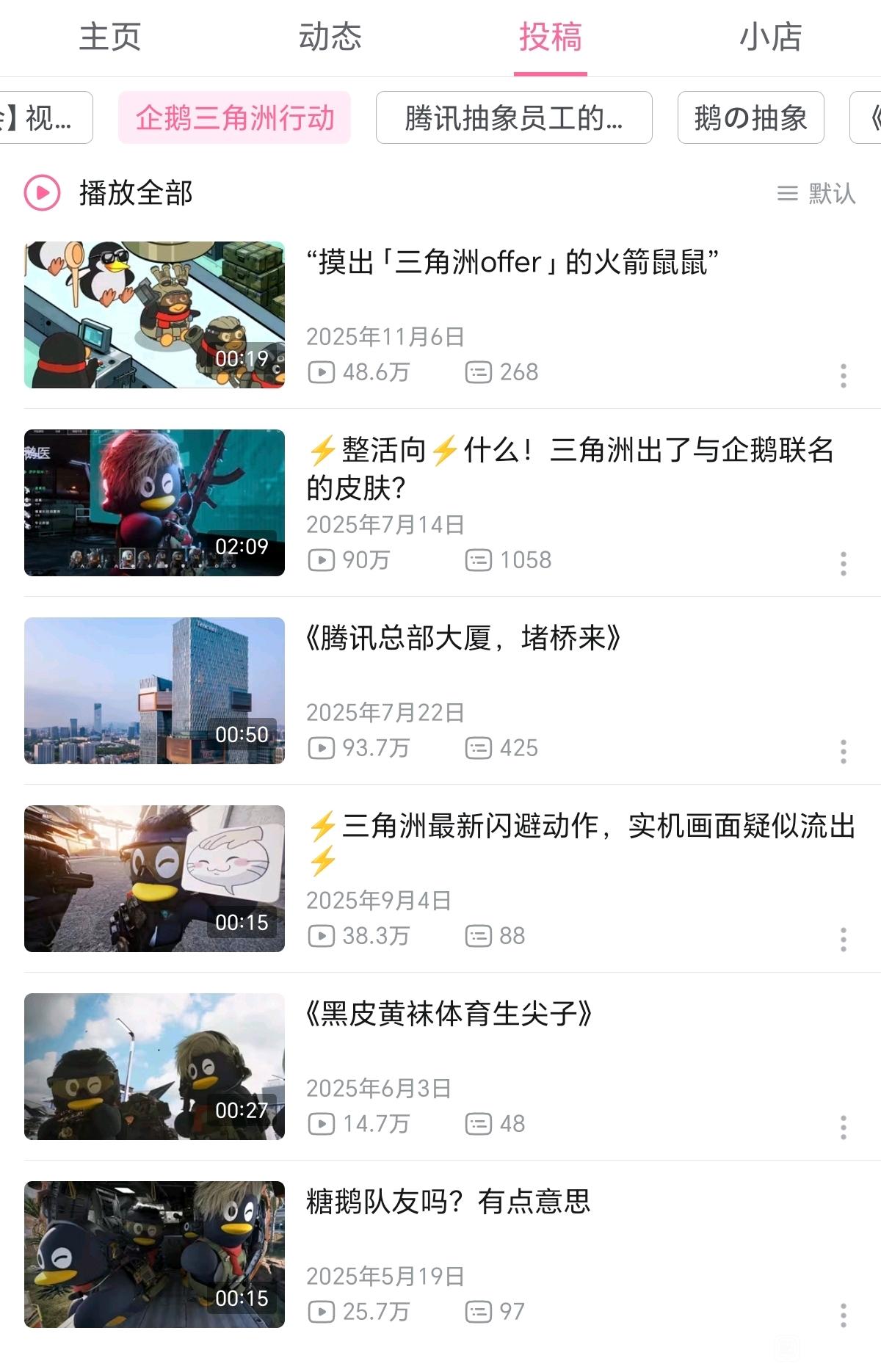881x1372 pixels.
Task: Open the 三角洲最新闪避动作 video
Action: tap(580, 827)
